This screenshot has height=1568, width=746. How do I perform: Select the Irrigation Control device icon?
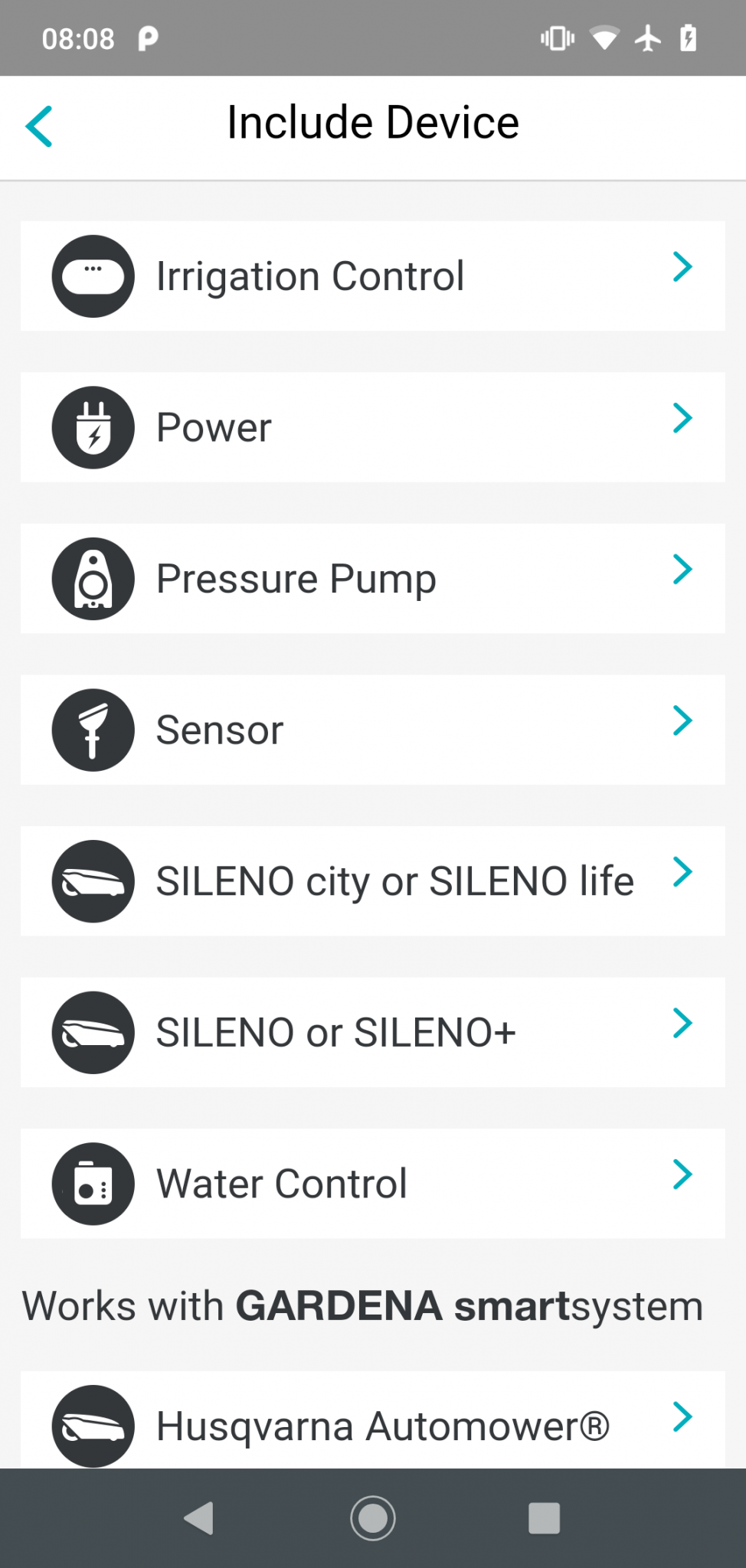pos(92,276)
